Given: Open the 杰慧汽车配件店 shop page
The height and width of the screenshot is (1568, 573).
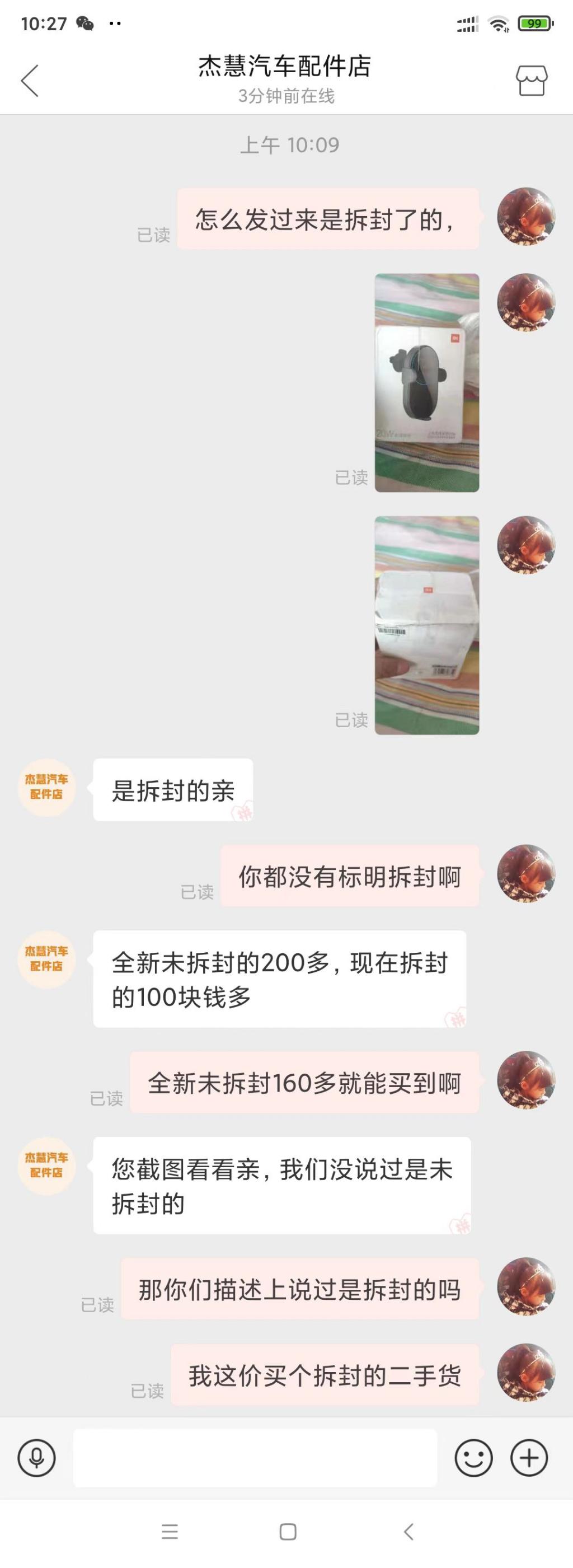Looking at the screenshot, I should [531, 81].
